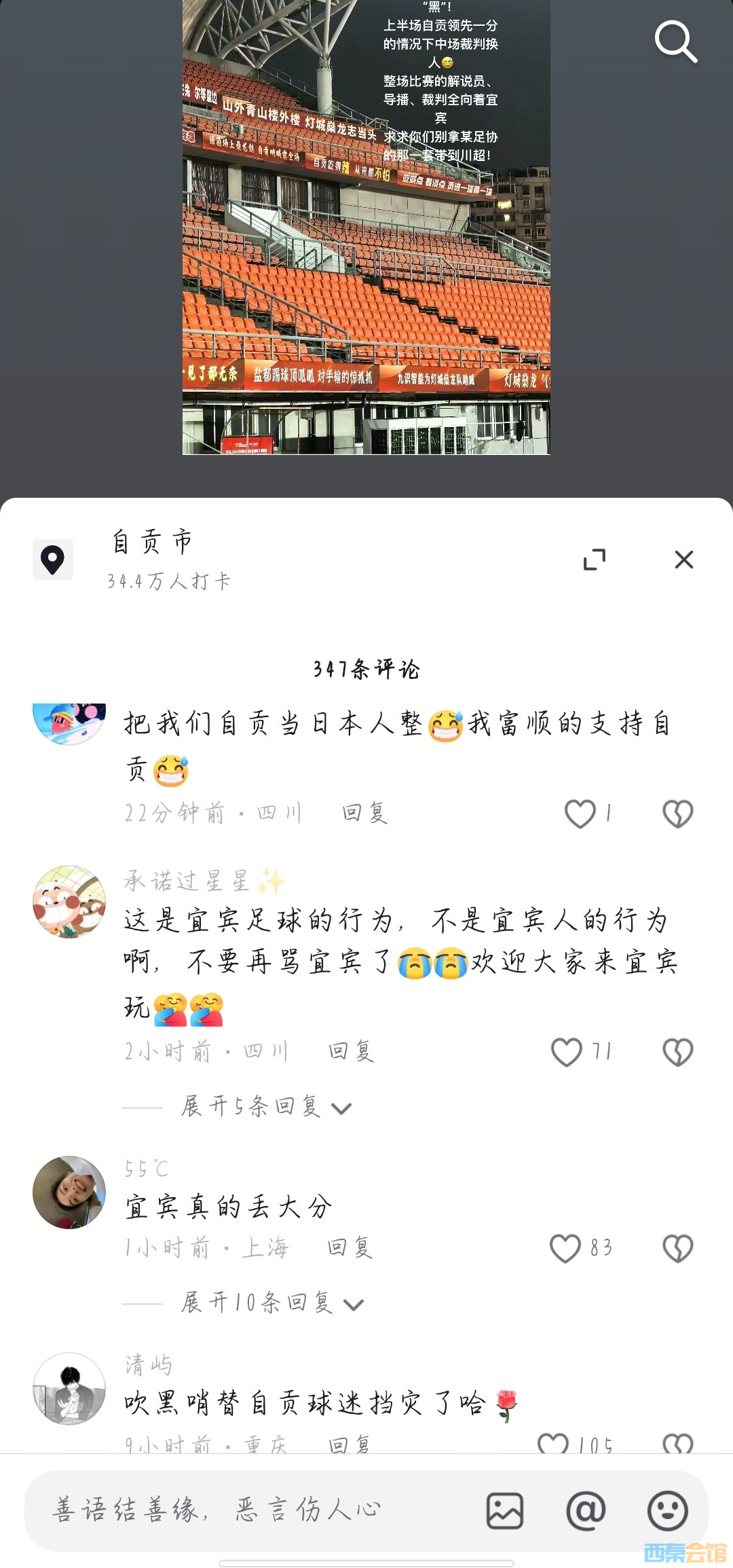This screenshot has width=733, height=1568.
Task: Reply to 承诺过星星's comment
Action: pyautogui.click(x=351, y=1051)
